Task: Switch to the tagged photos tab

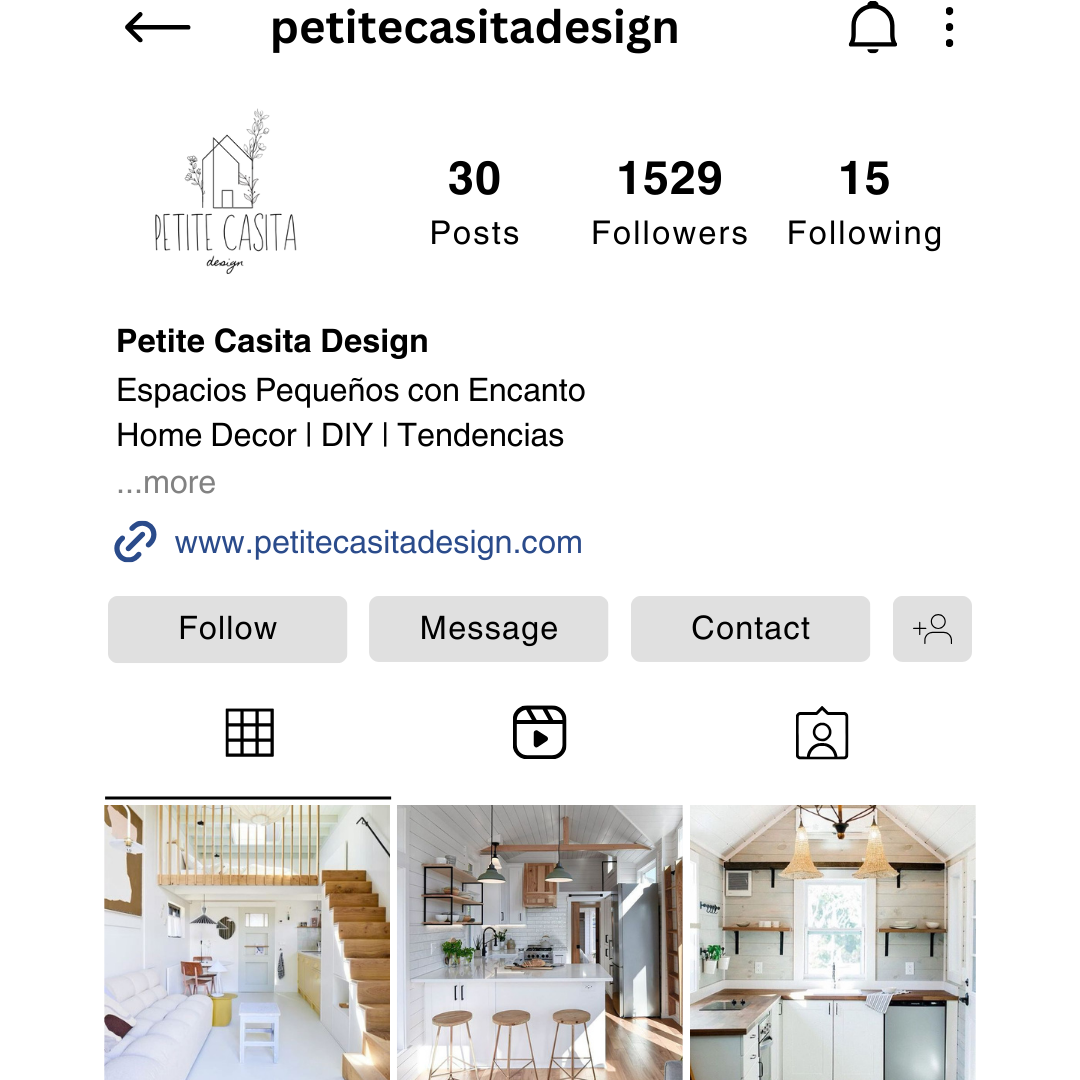Action: click(x=822, y=733)
